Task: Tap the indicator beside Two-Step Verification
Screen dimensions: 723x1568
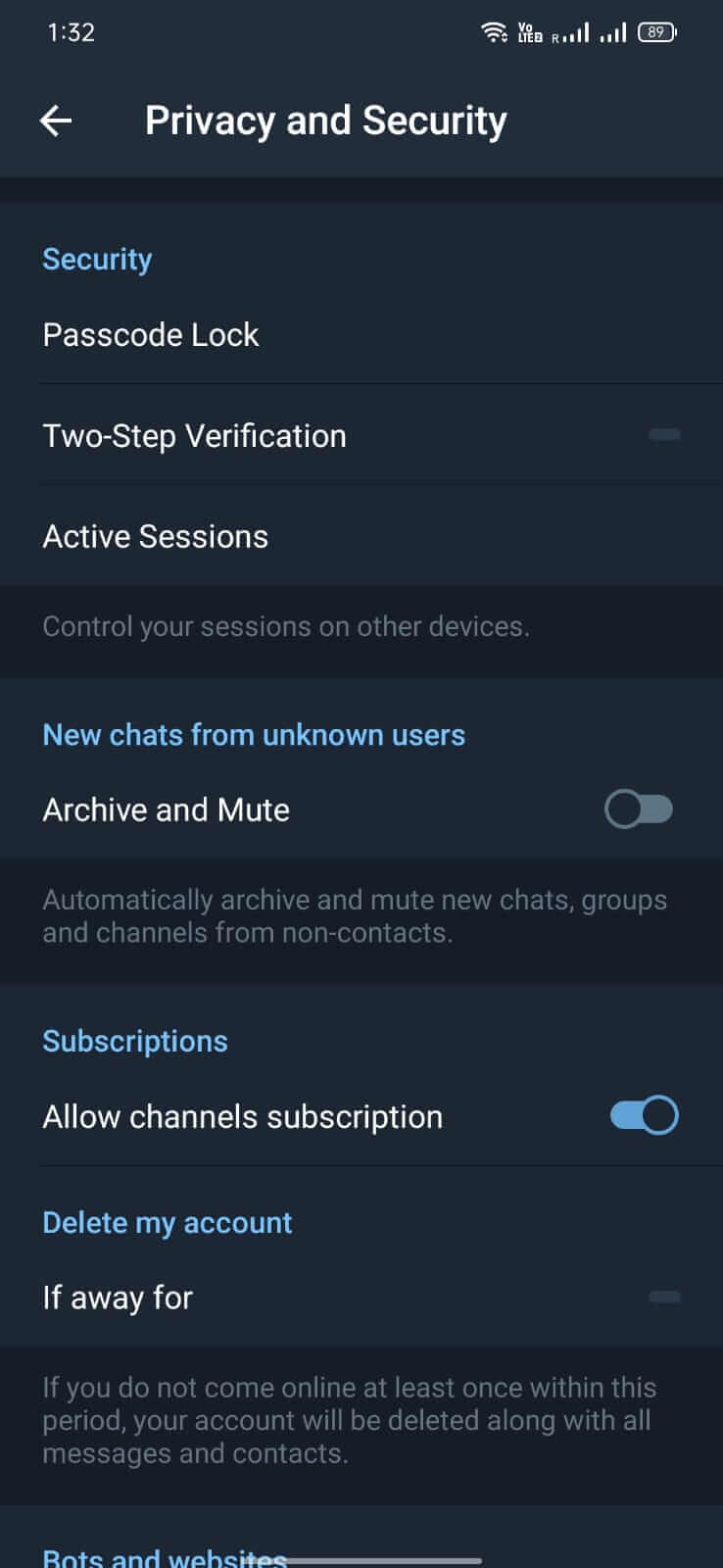Action: click(x=665, y=435)
